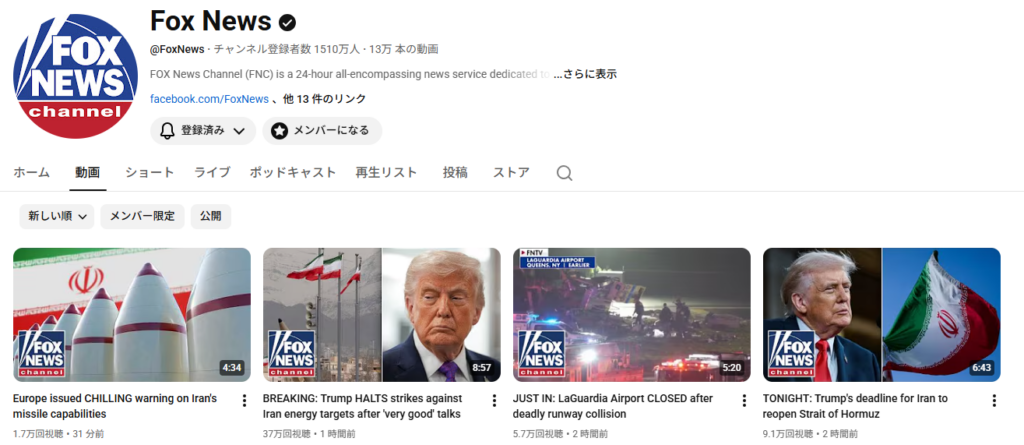Switch to the ライブ tab
Viewport: 1024px width, 445px height.
[212, 172]
